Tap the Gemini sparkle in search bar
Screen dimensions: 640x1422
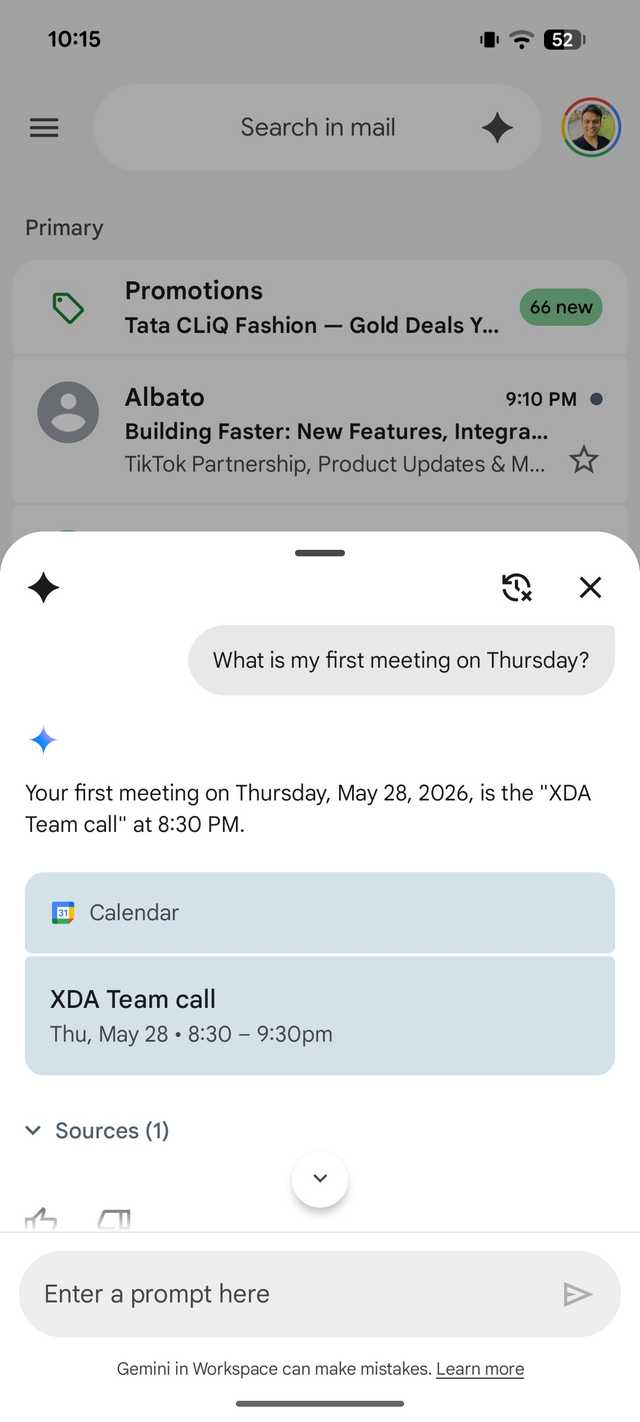click(x=497, y=128)
